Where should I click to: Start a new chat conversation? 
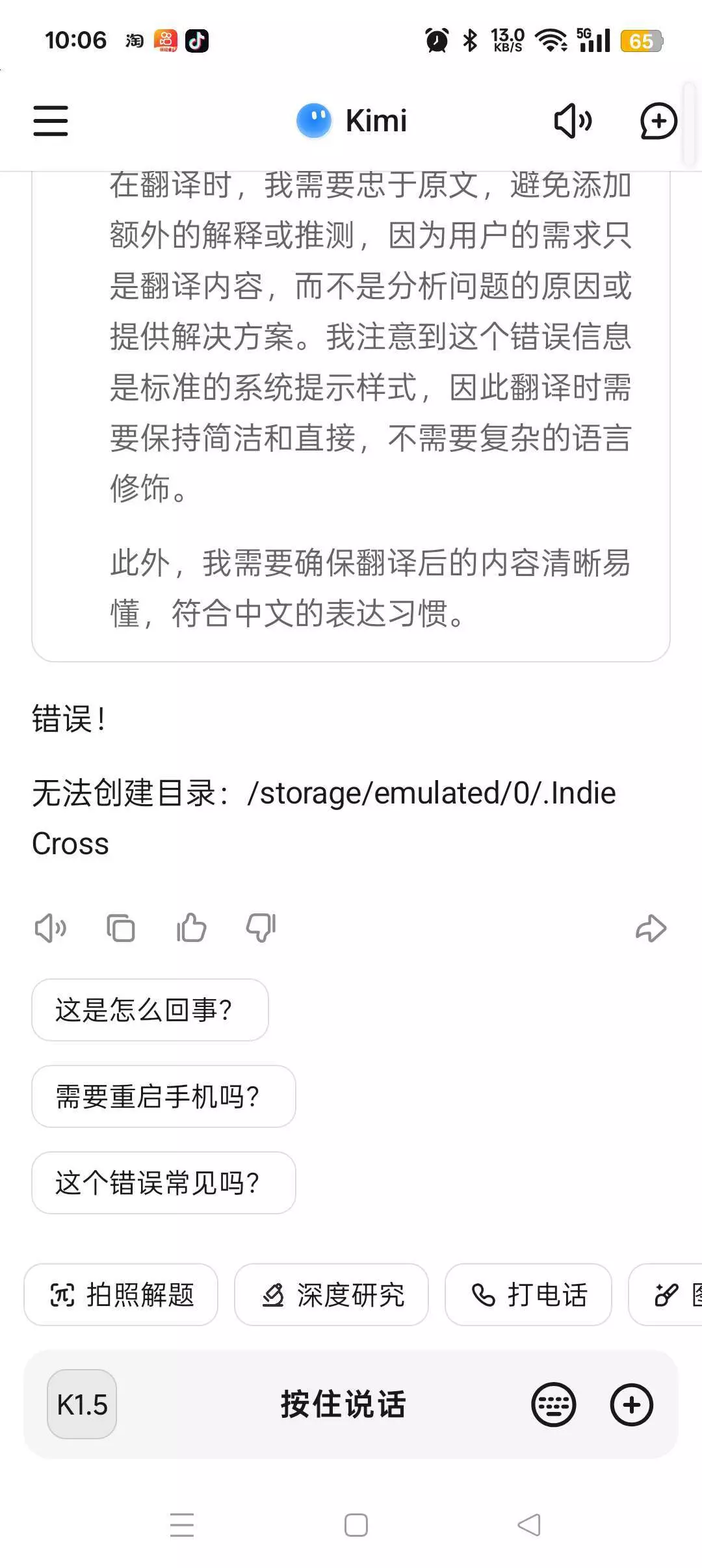(658, 121)
